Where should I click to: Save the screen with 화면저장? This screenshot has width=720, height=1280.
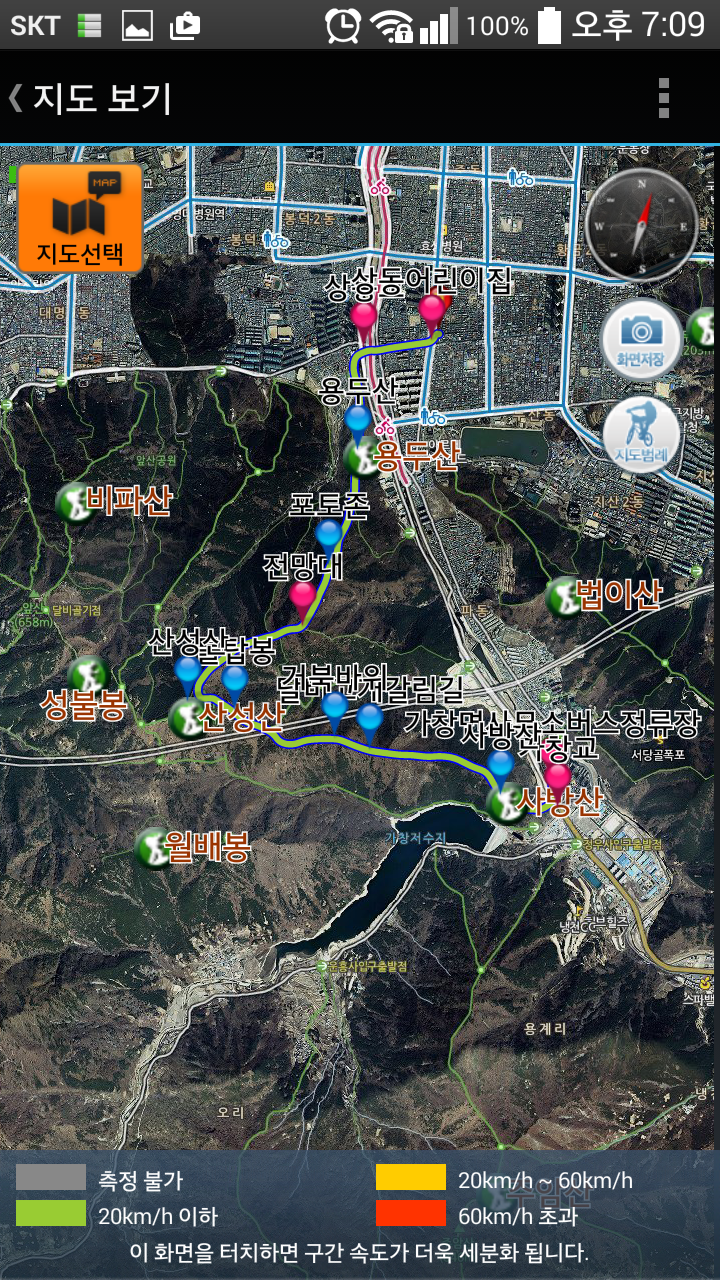coord(641,339)
